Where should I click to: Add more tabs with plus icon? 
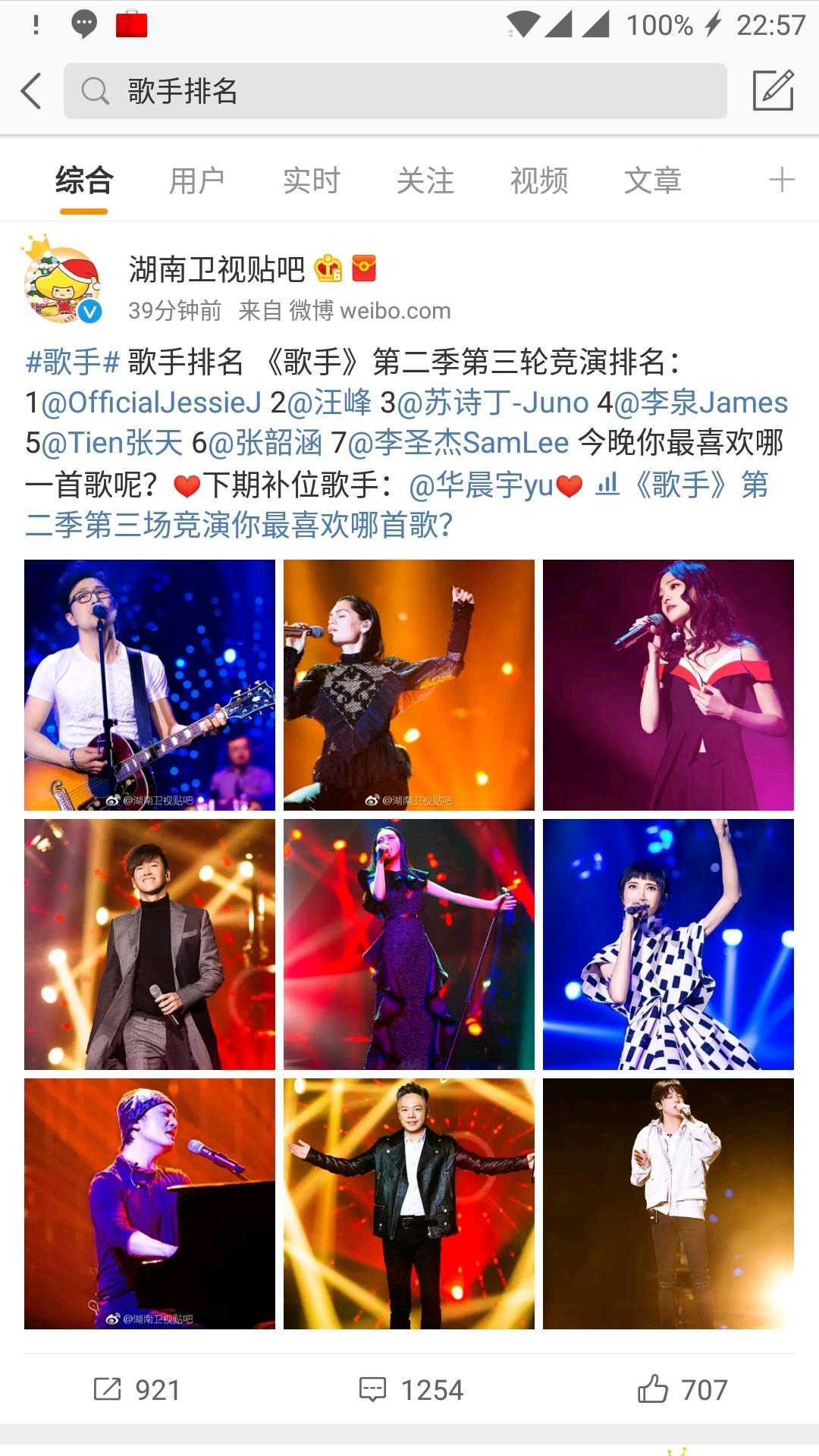coord(781,180)
